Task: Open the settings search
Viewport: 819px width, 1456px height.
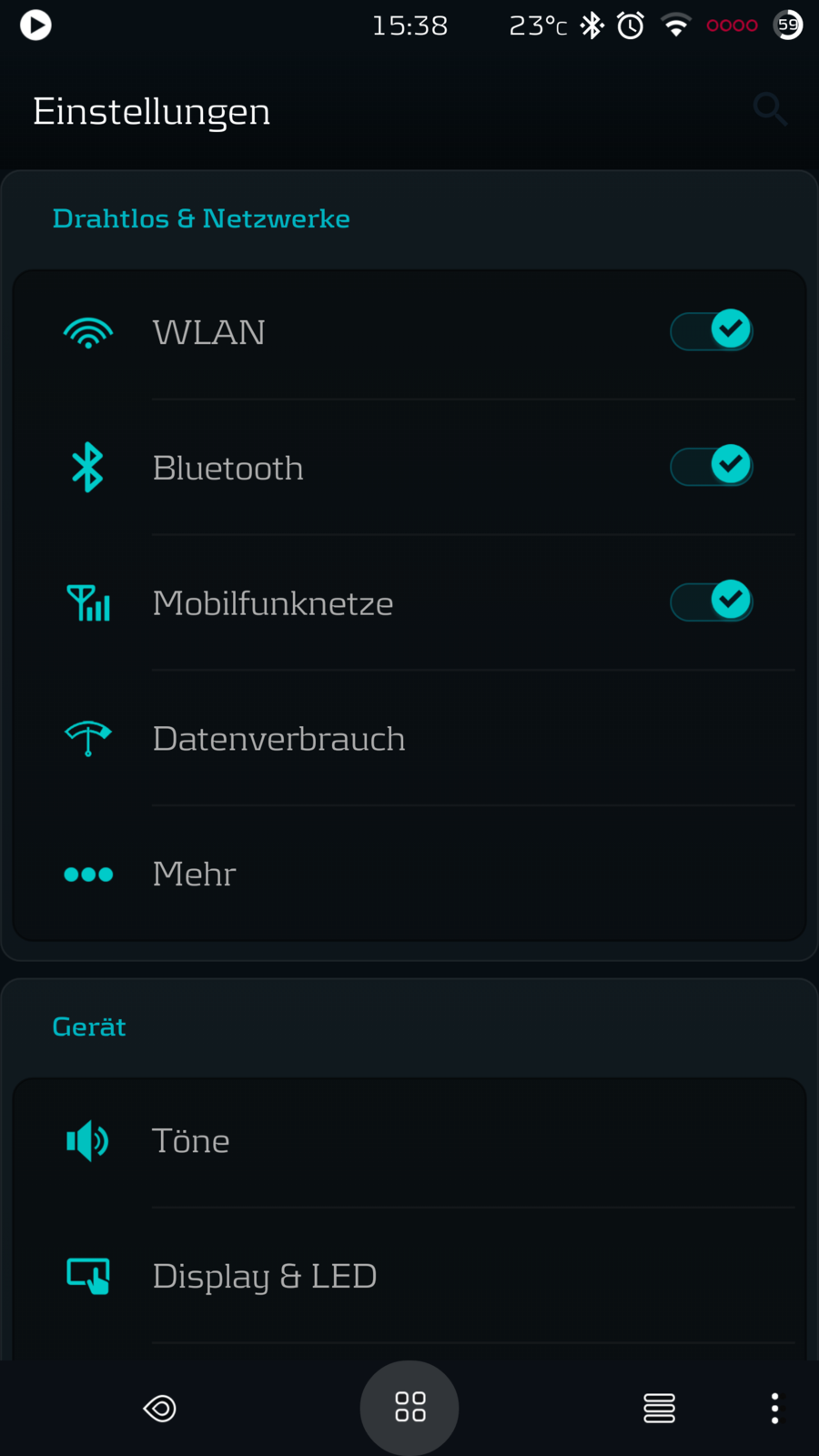Action: (770, 109)
